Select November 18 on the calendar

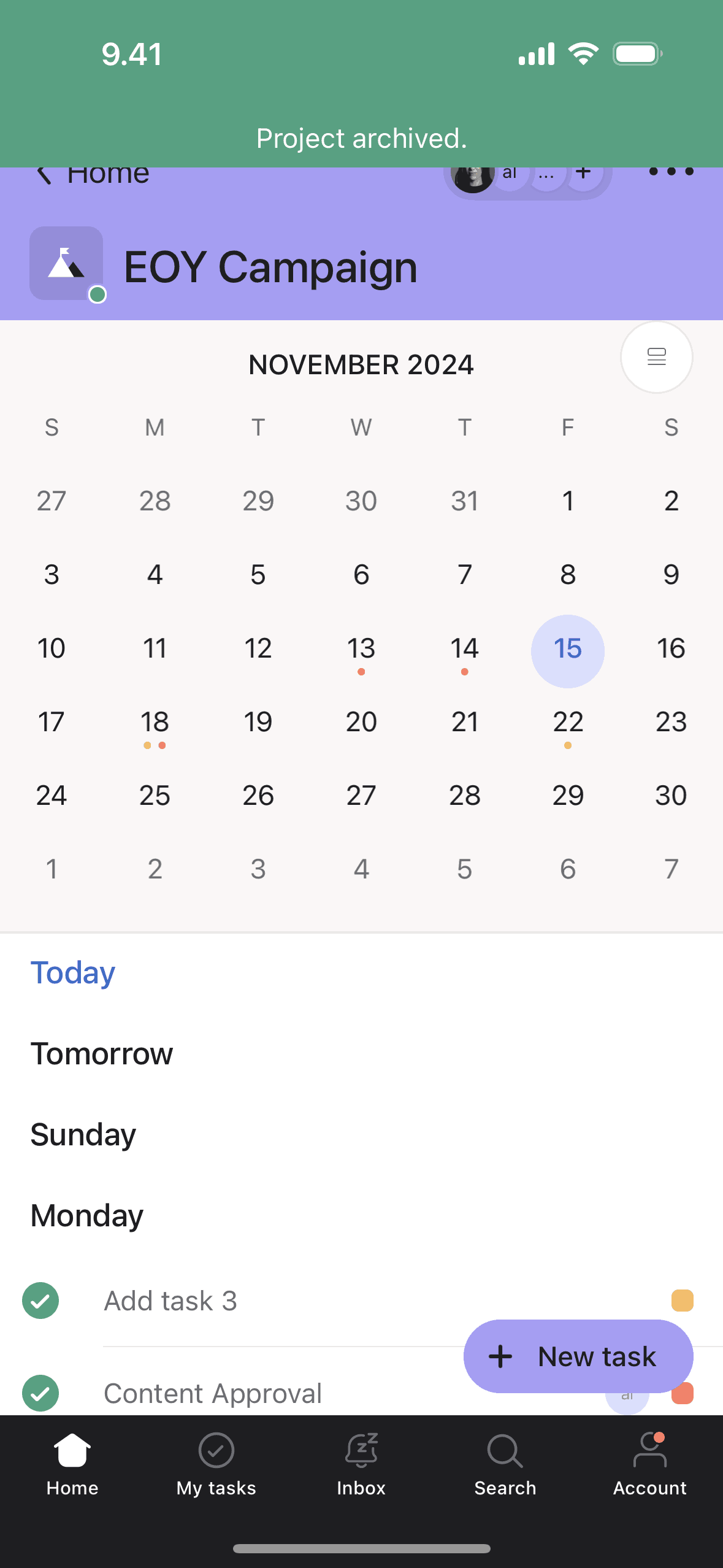coord(155,723)
